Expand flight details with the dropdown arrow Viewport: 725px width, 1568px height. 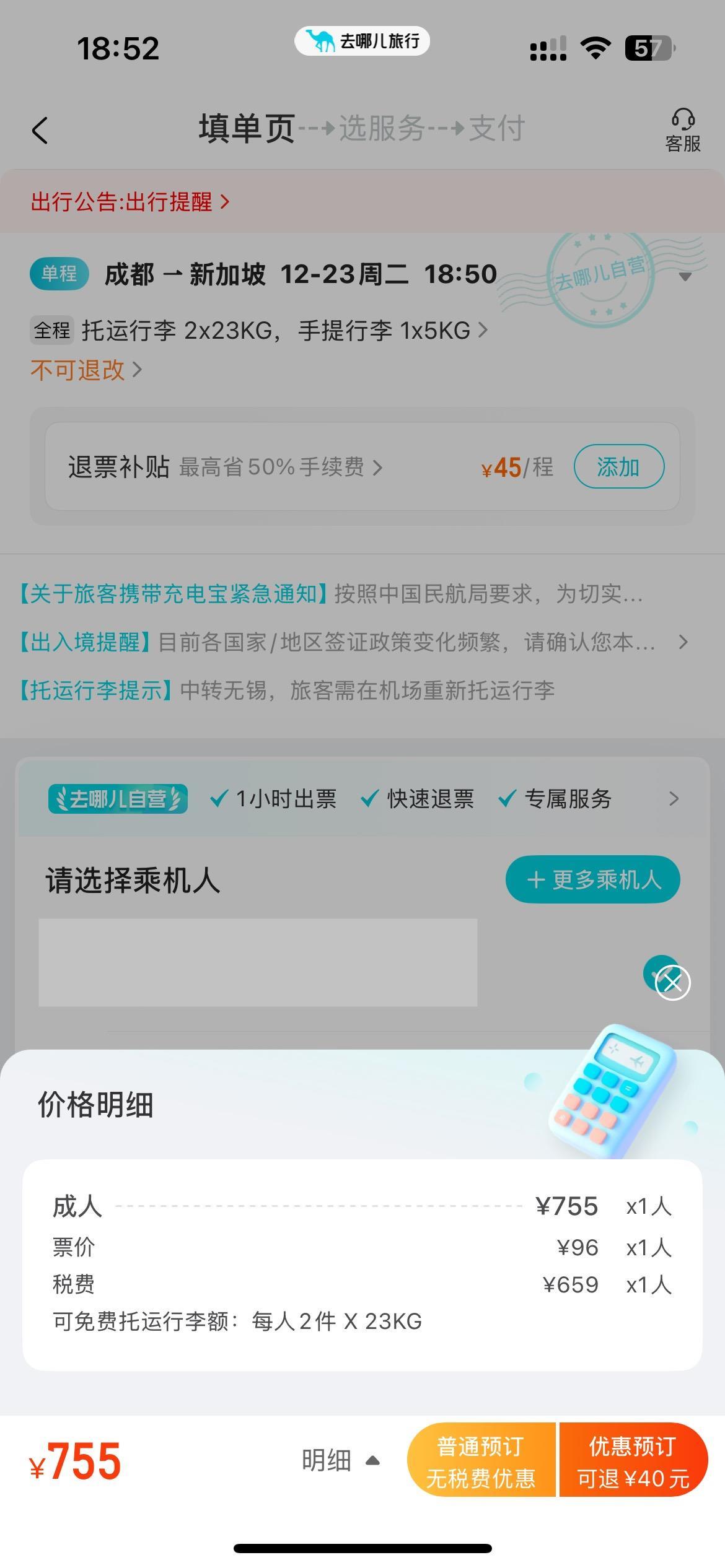[685, 276]
